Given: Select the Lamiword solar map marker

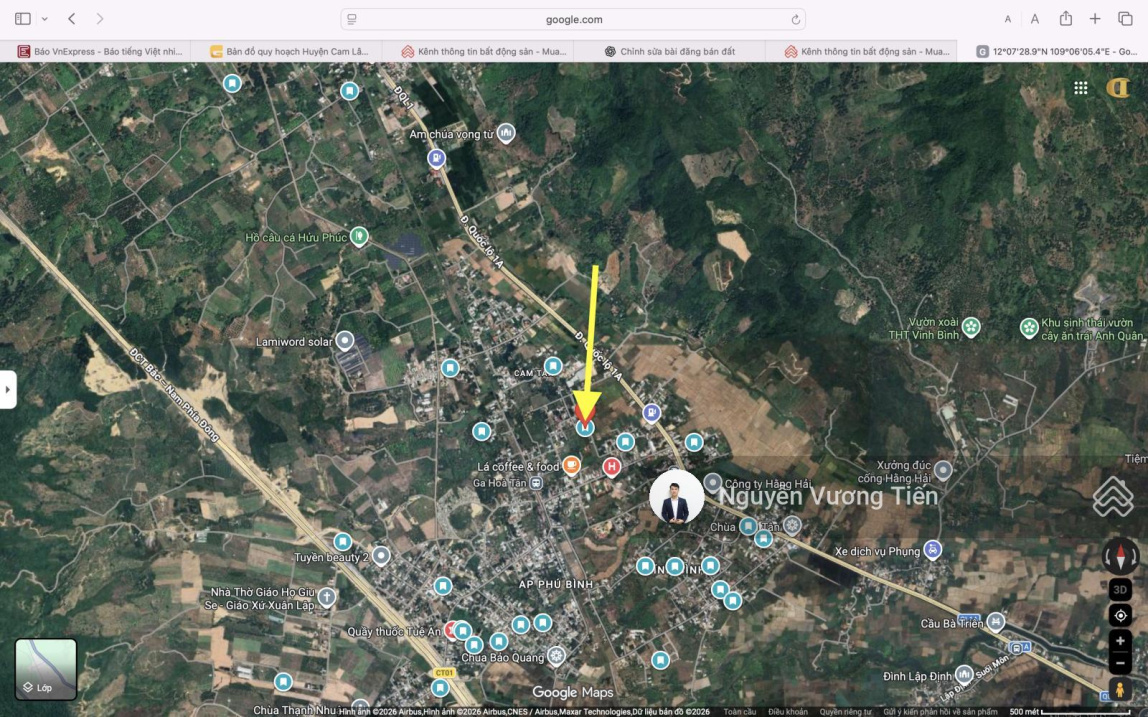Looking at the screenshot, I should [x=345, y=341].
